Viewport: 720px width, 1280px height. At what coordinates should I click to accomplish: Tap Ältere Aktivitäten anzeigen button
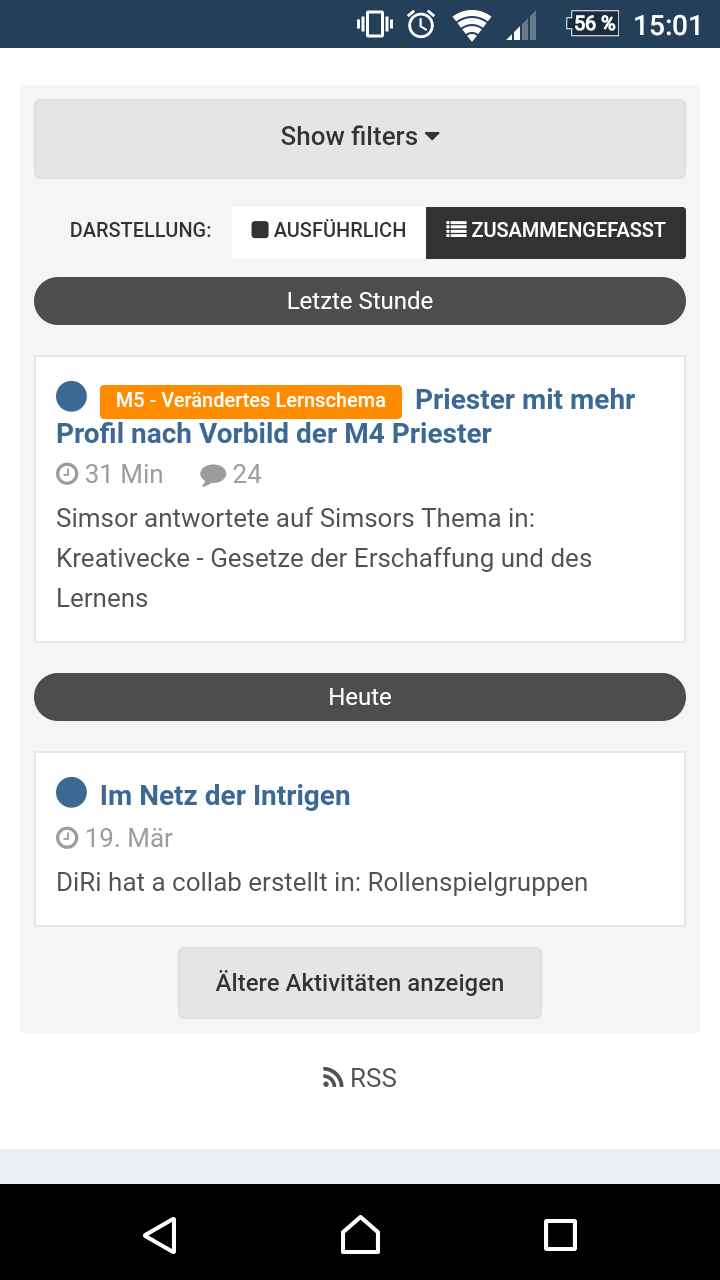tap(360, 983)
